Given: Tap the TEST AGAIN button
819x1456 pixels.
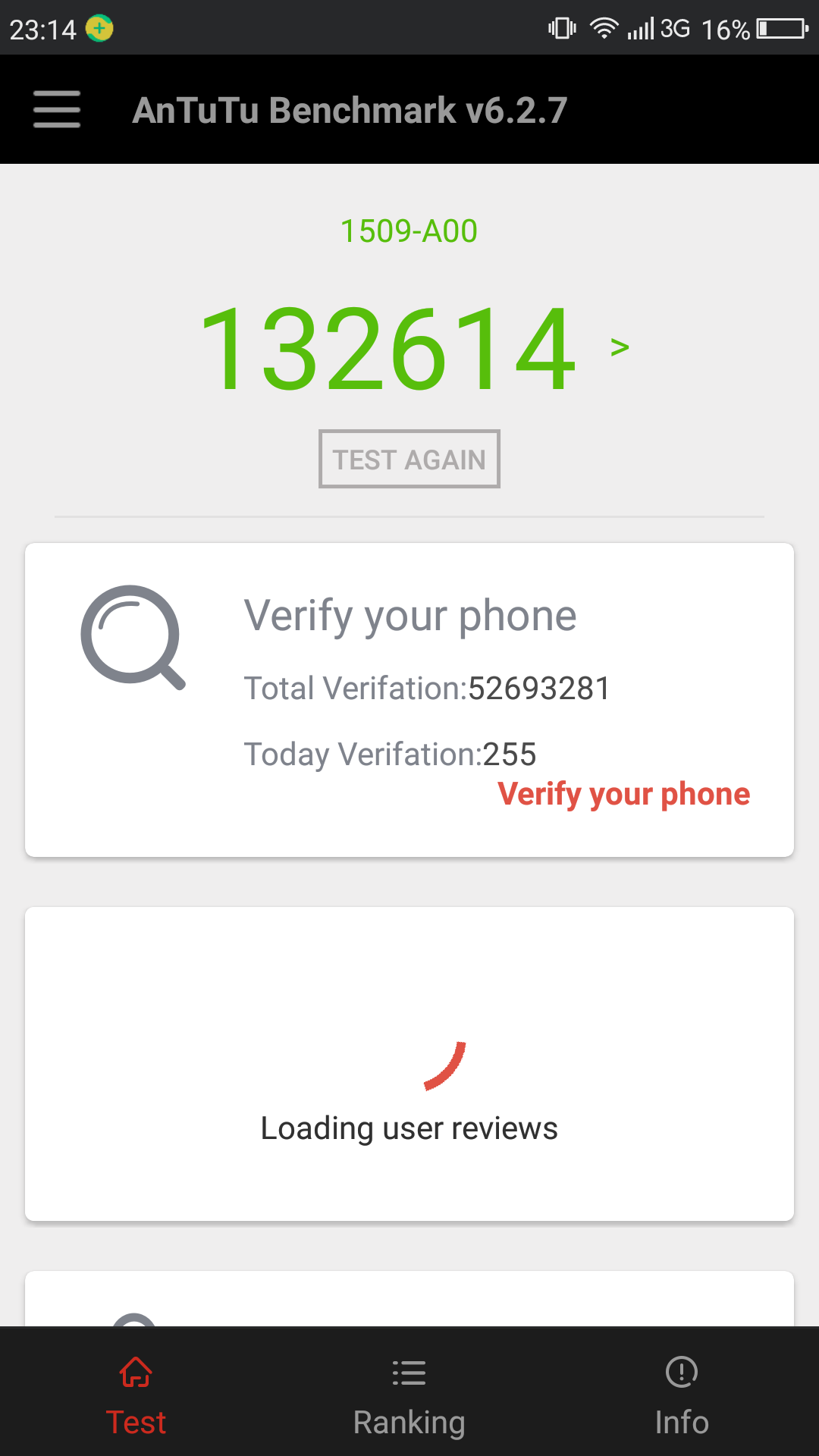Looking at the screenshot, I should tap(409, 459).
